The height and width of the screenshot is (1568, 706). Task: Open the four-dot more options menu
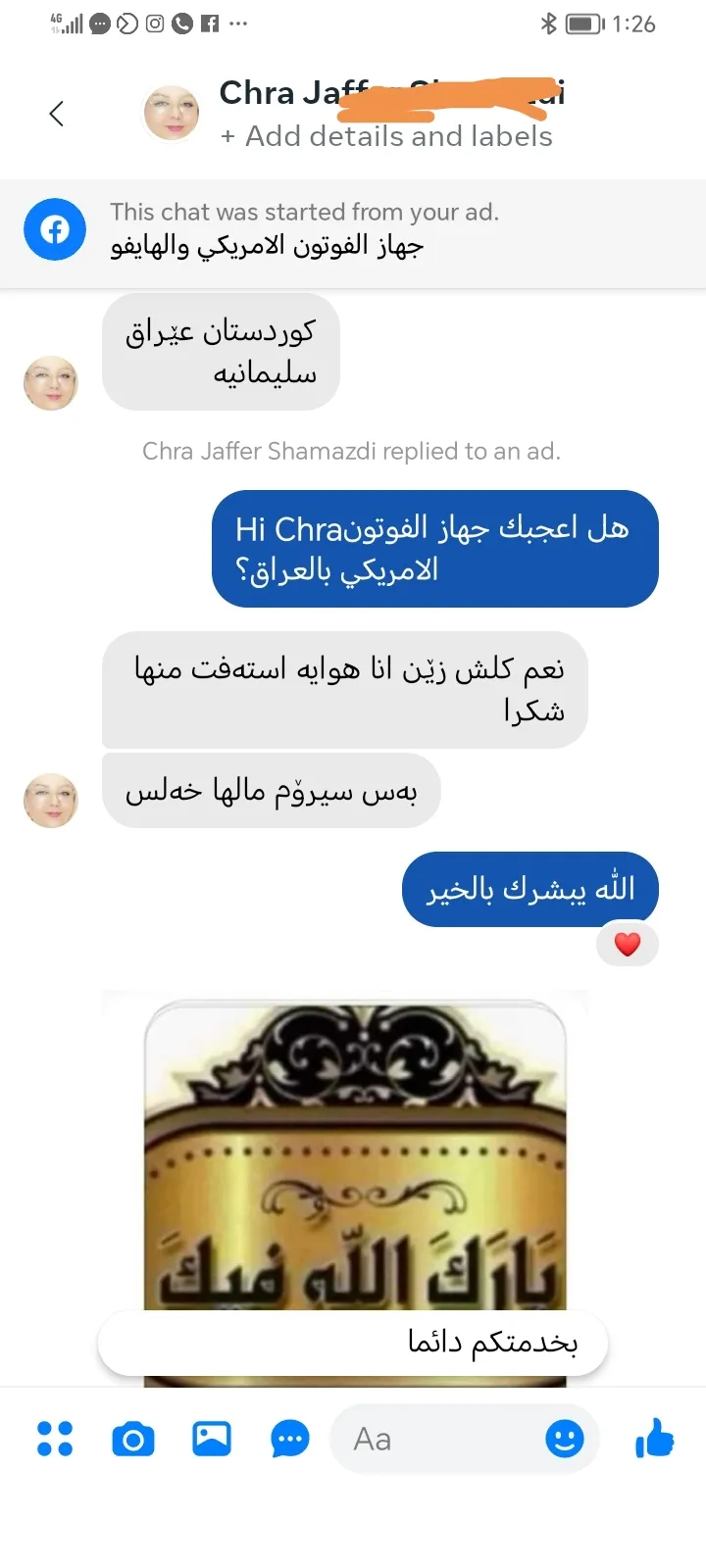pos(55,1439)
